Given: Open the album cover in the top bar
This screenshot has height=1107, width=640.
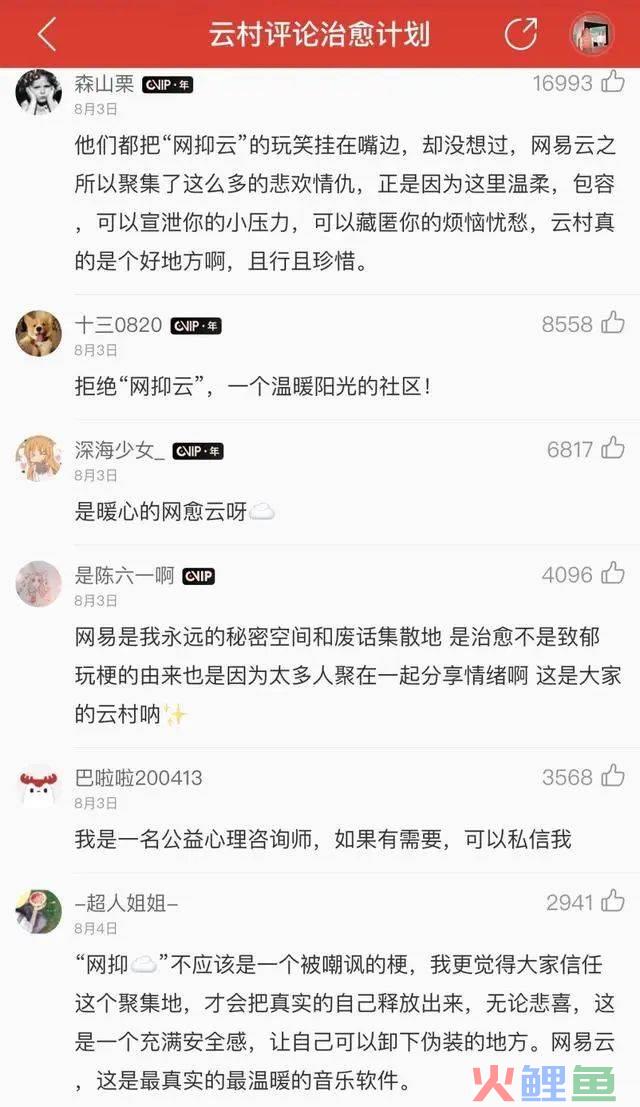Looking at the screenshot, I should coord(591,35).
